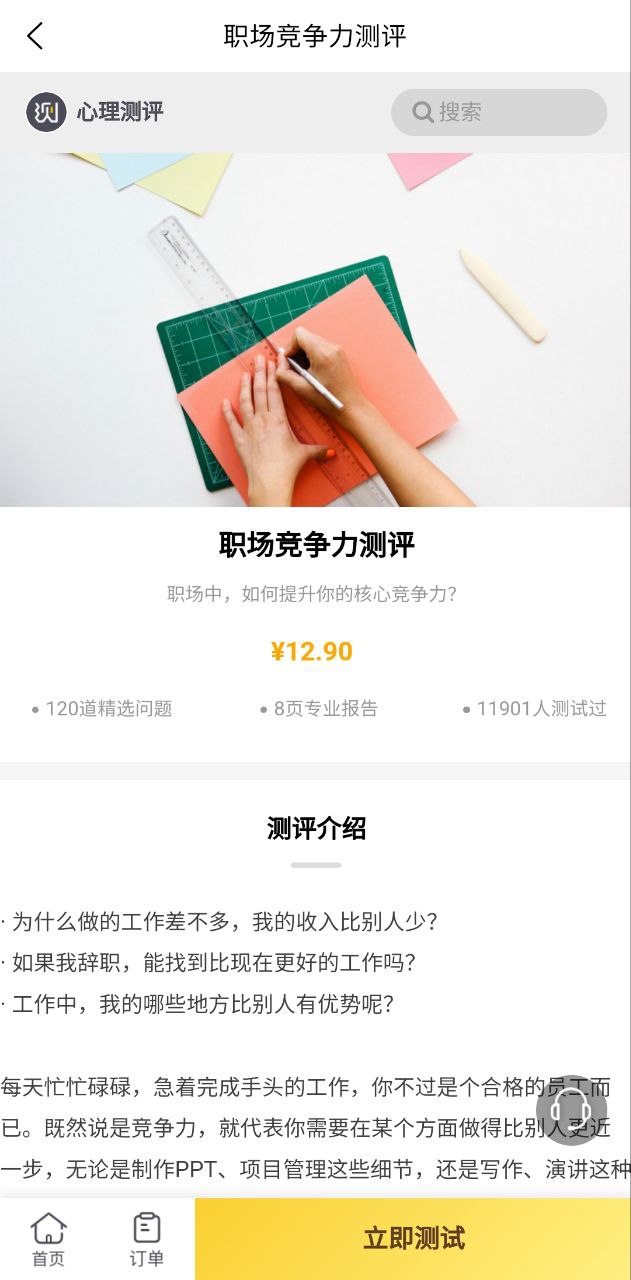Switch to the 订单 tab
Image resolution: width=631 pixels, height=1280 pixels.
tap(147, 1239)
